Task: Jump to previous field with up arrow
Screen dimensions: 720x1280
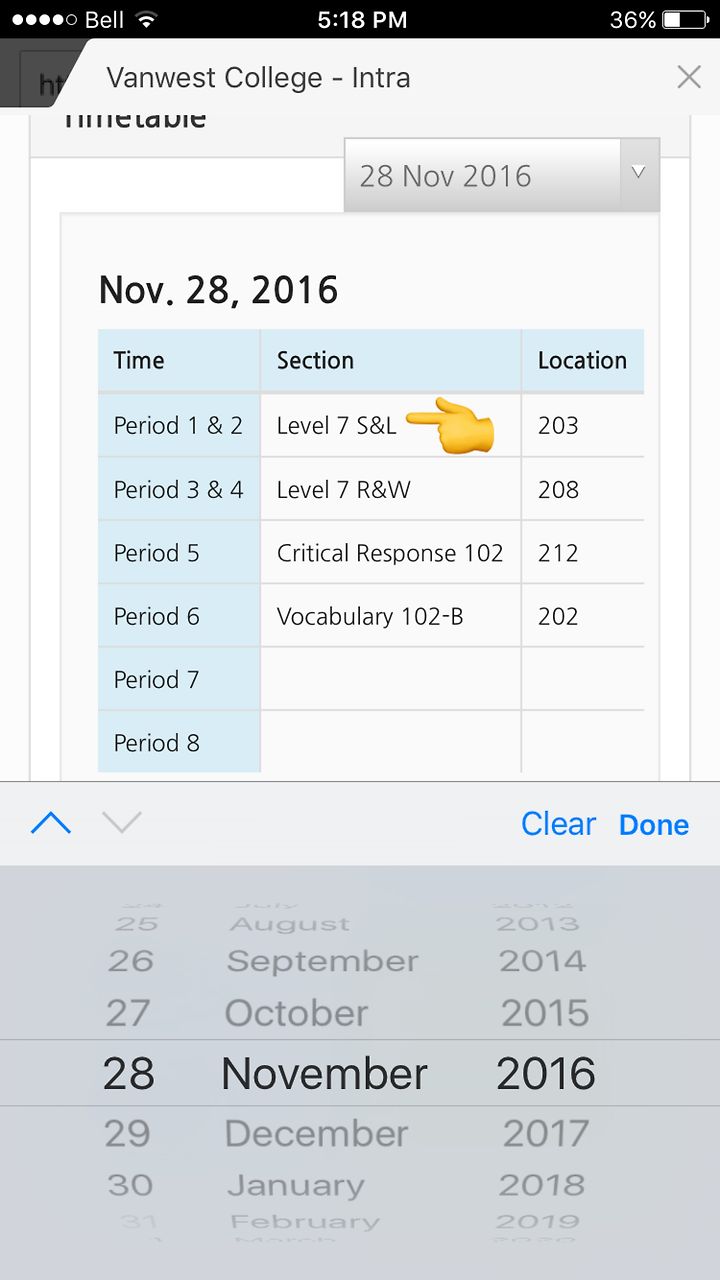Action: click(51, 823)
